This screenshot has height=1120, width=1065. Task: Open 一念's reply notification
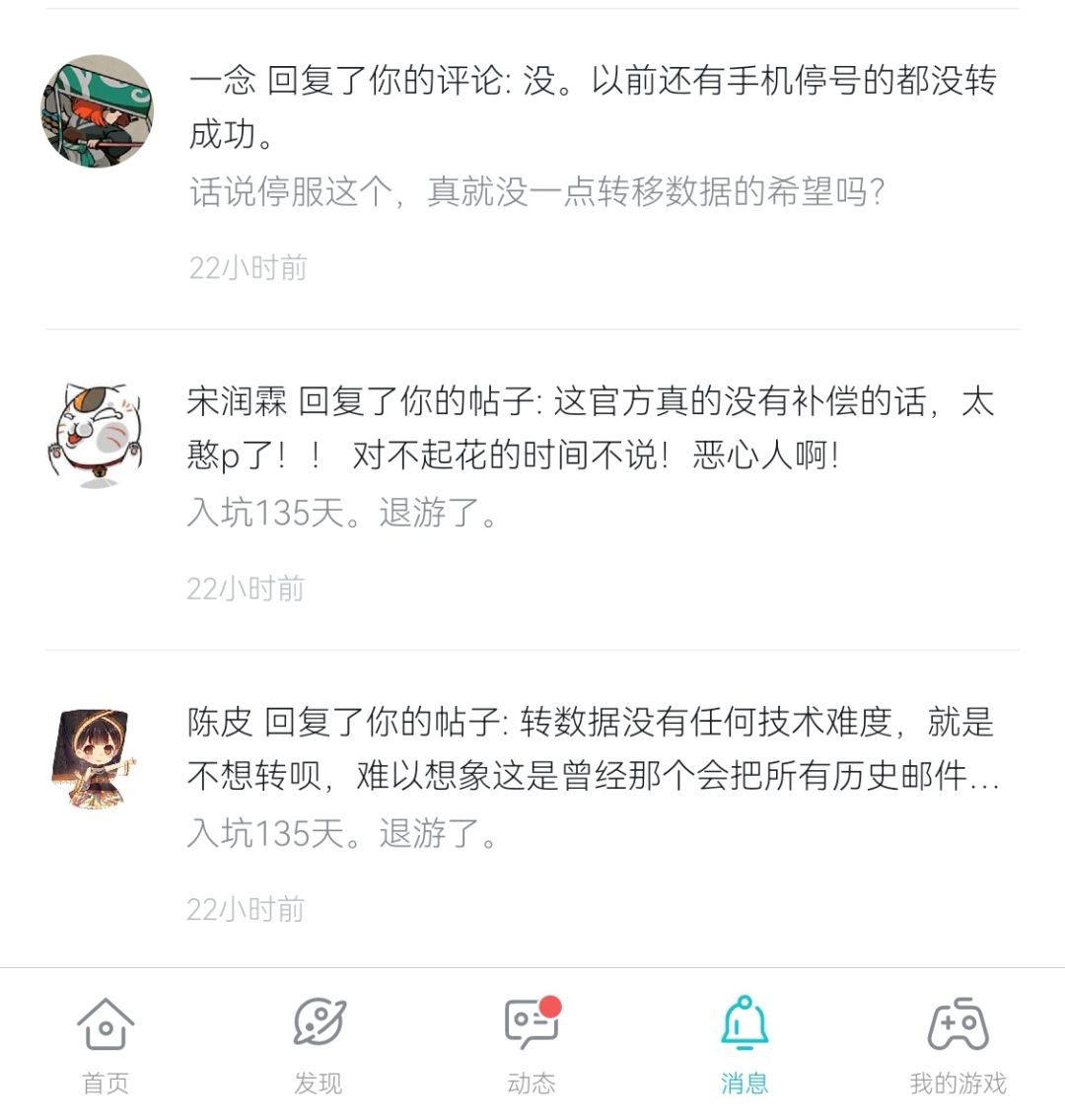pyautogui.click(x=592, y=106)
